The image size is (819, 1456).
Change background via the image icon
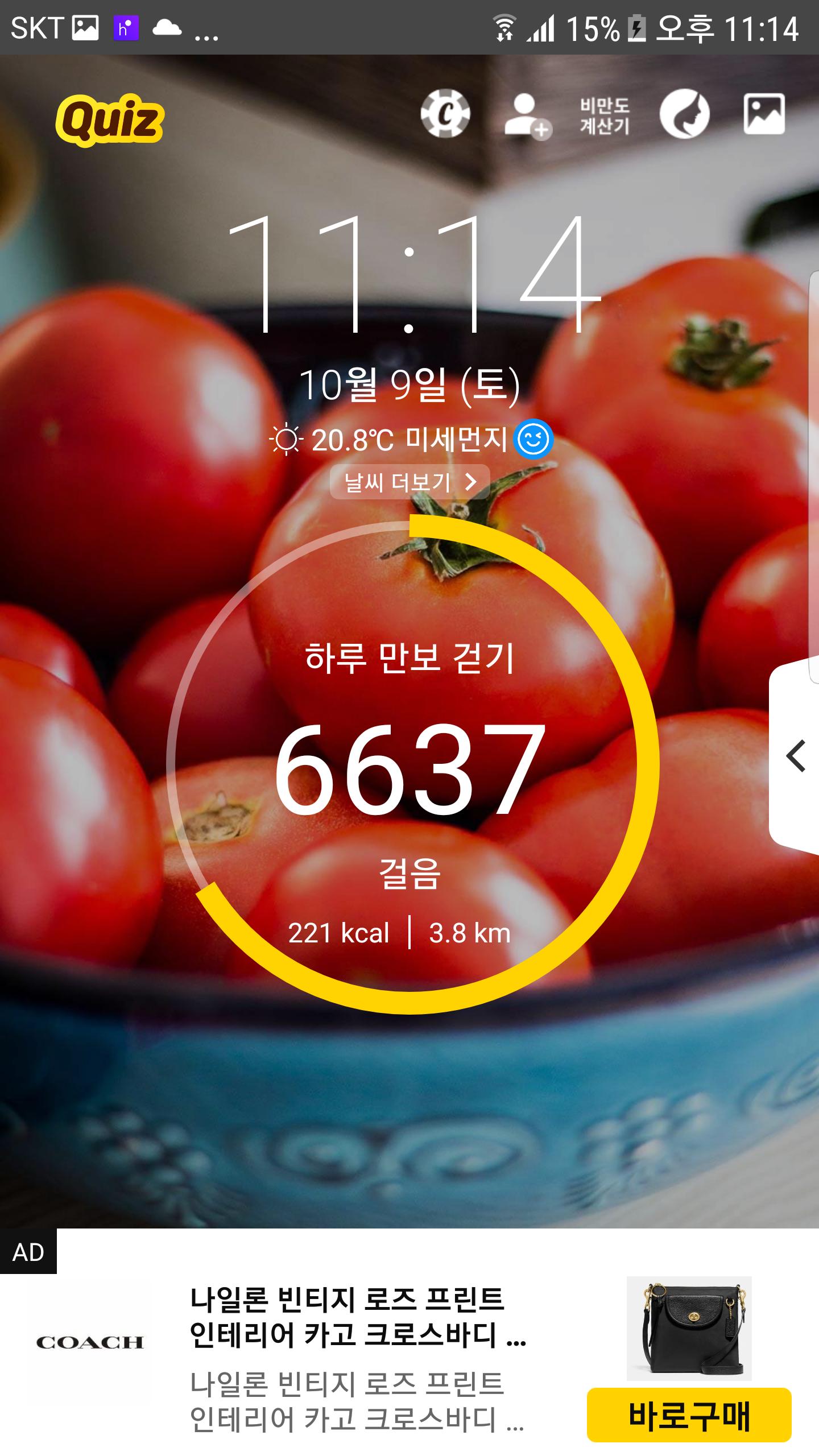click(x=764, y=114)
